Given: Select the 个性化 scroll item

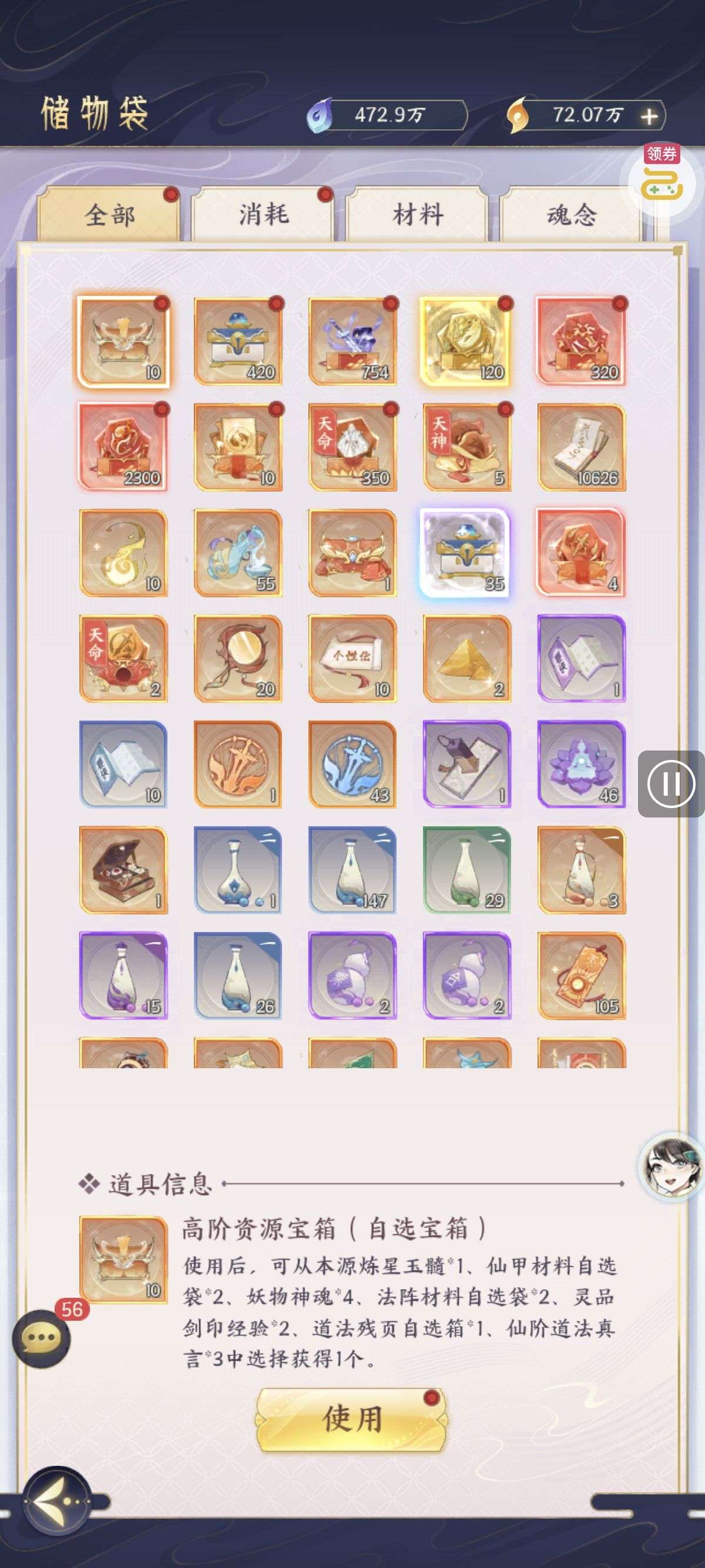Looking at the screenshot, I should click(352, 658).
